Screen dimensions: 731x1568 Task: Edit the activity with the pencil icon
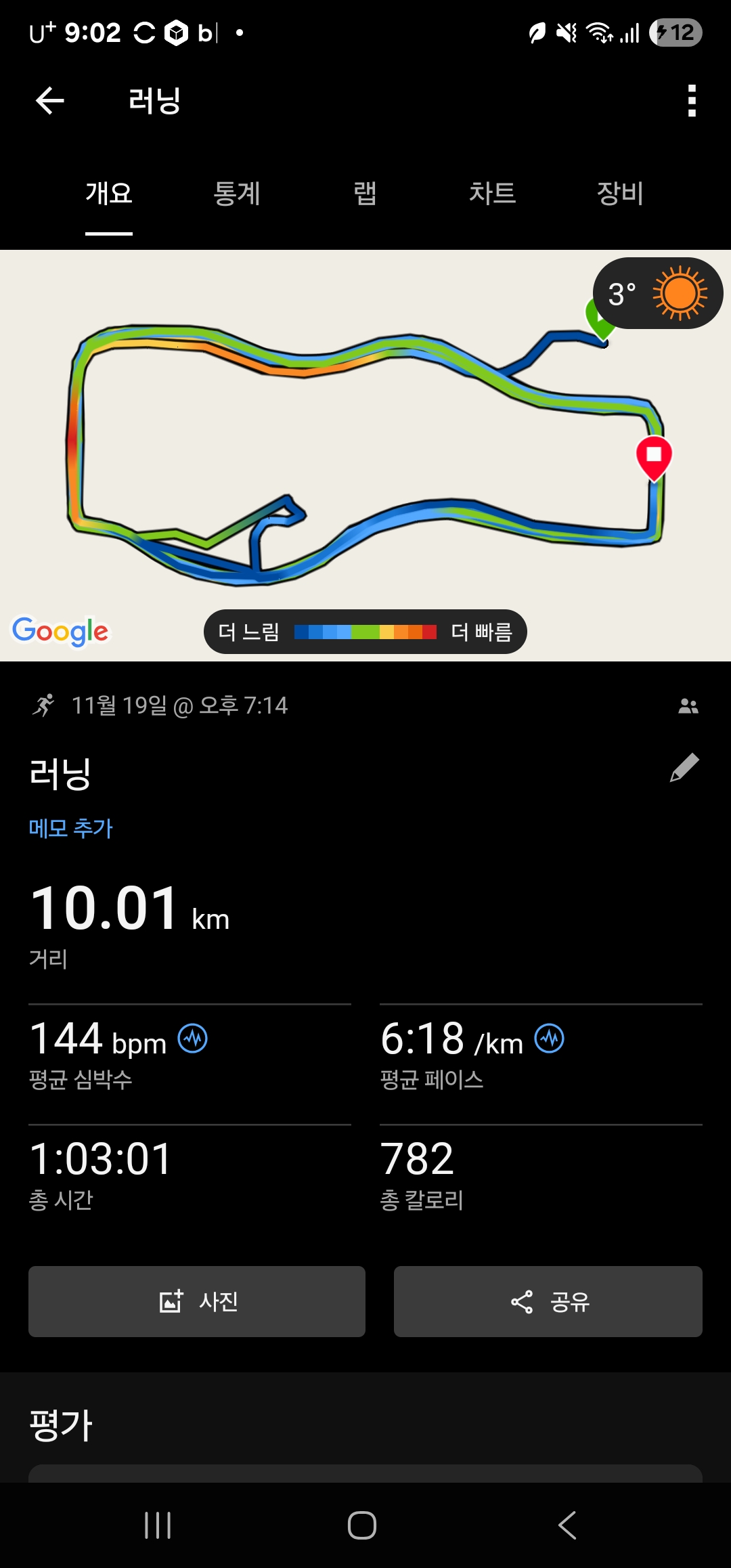tap(684, 768)
